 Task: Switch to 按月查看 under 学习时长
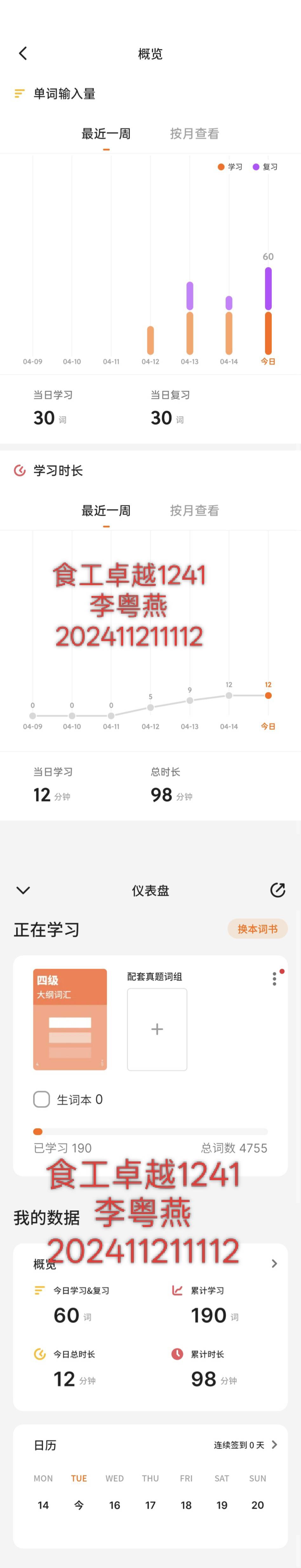(x=194, y=510)
